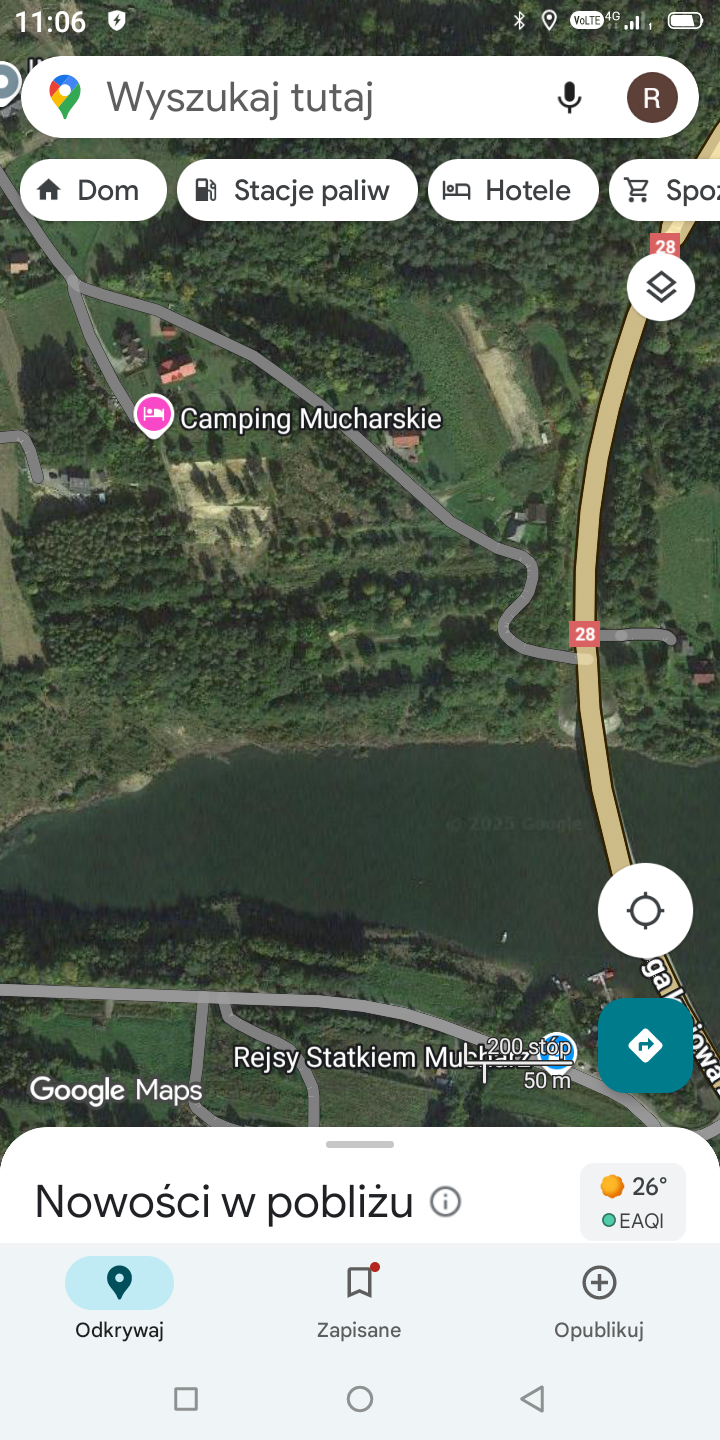Start directions with the teal arrow button

click(645, 1046)
